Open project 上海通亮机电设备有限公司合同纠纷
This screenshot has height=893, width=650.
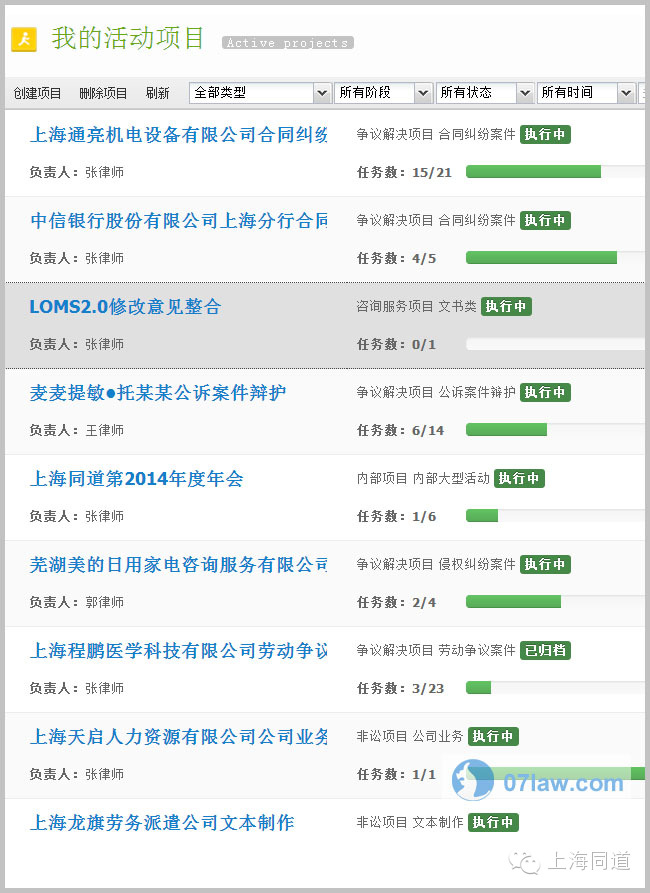click(x=179, y=135)
